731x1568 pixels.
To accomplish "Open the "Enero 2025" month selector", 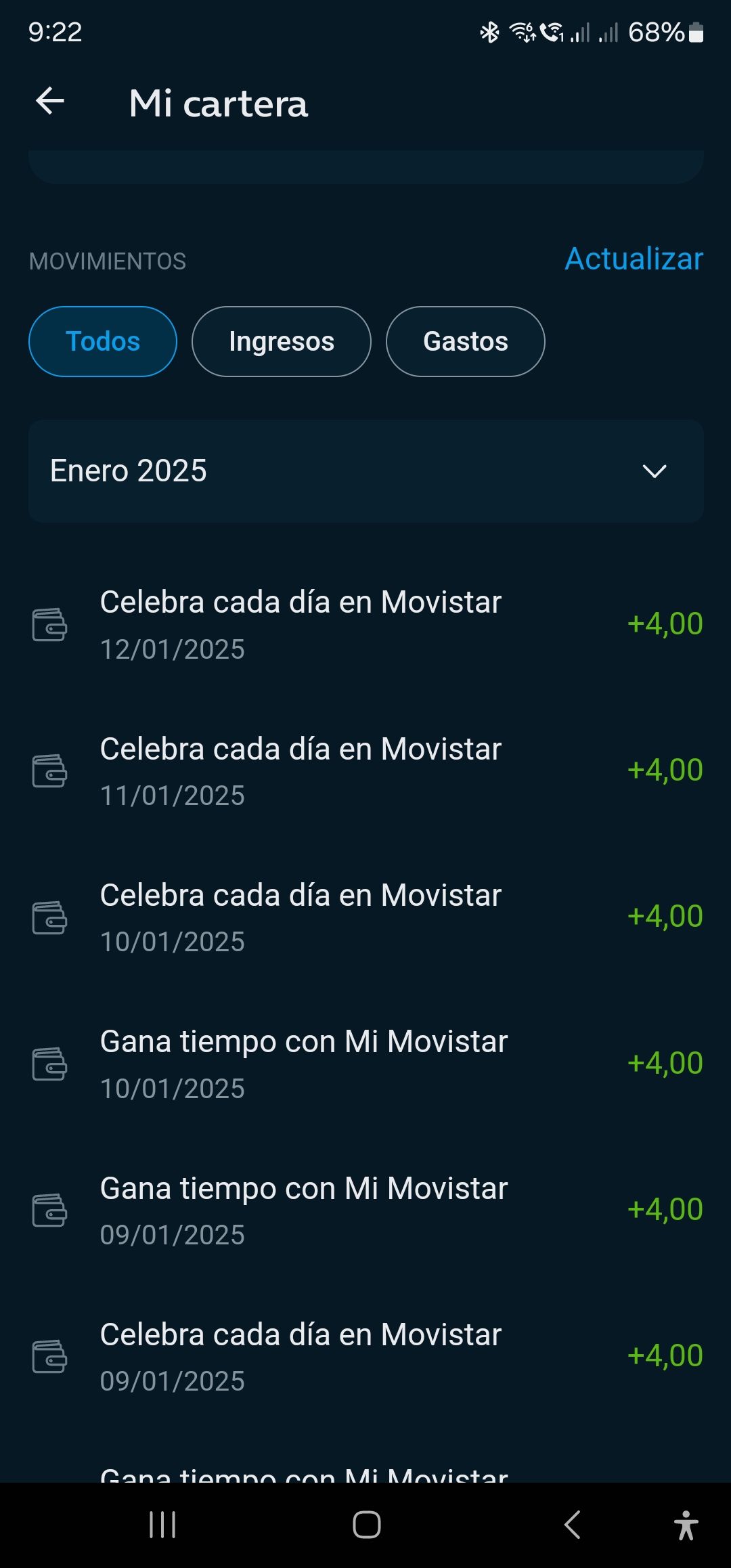I will click(x=271, y=472).
